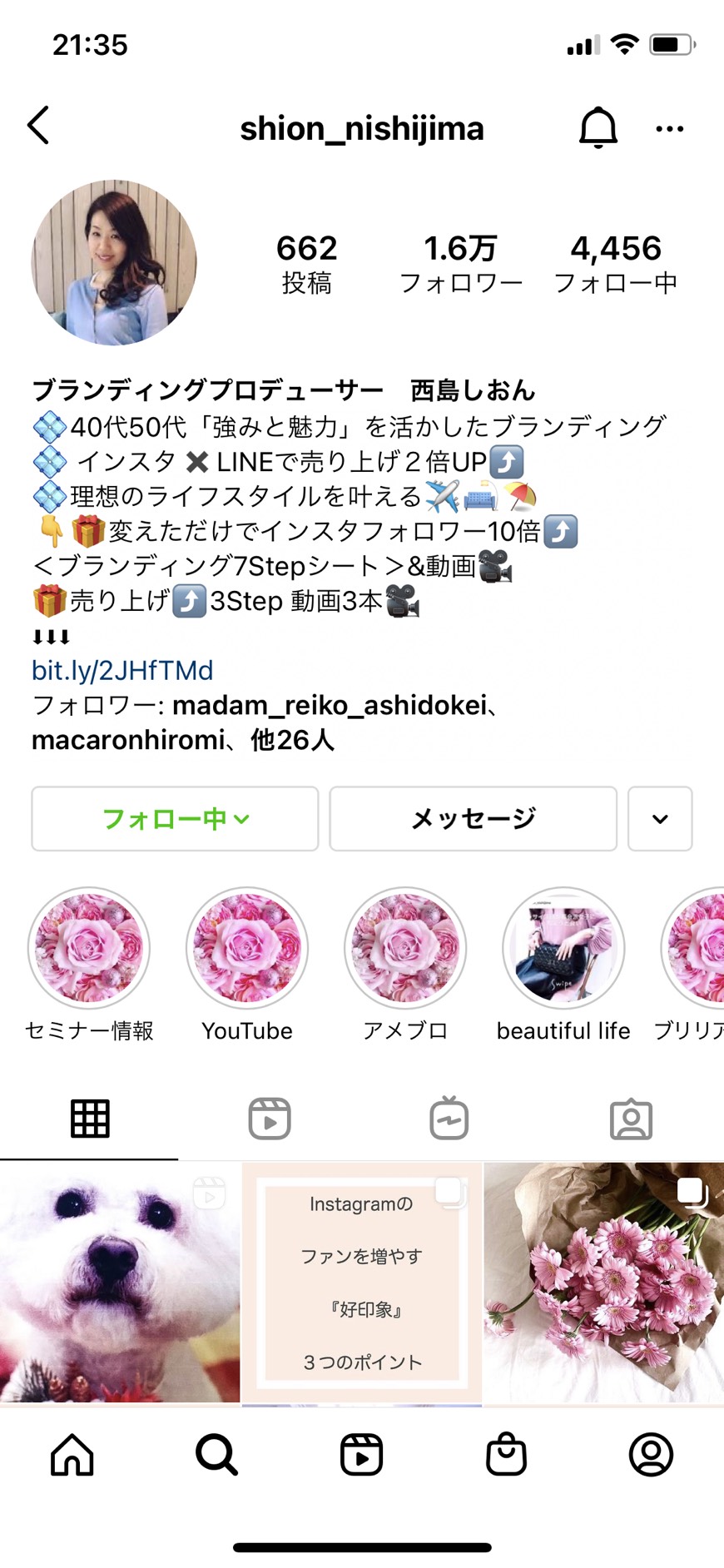Go to the Shop tab in bottom bar
The image size is (724, 1568).
pyautogui.click(x=506, y=1455)
